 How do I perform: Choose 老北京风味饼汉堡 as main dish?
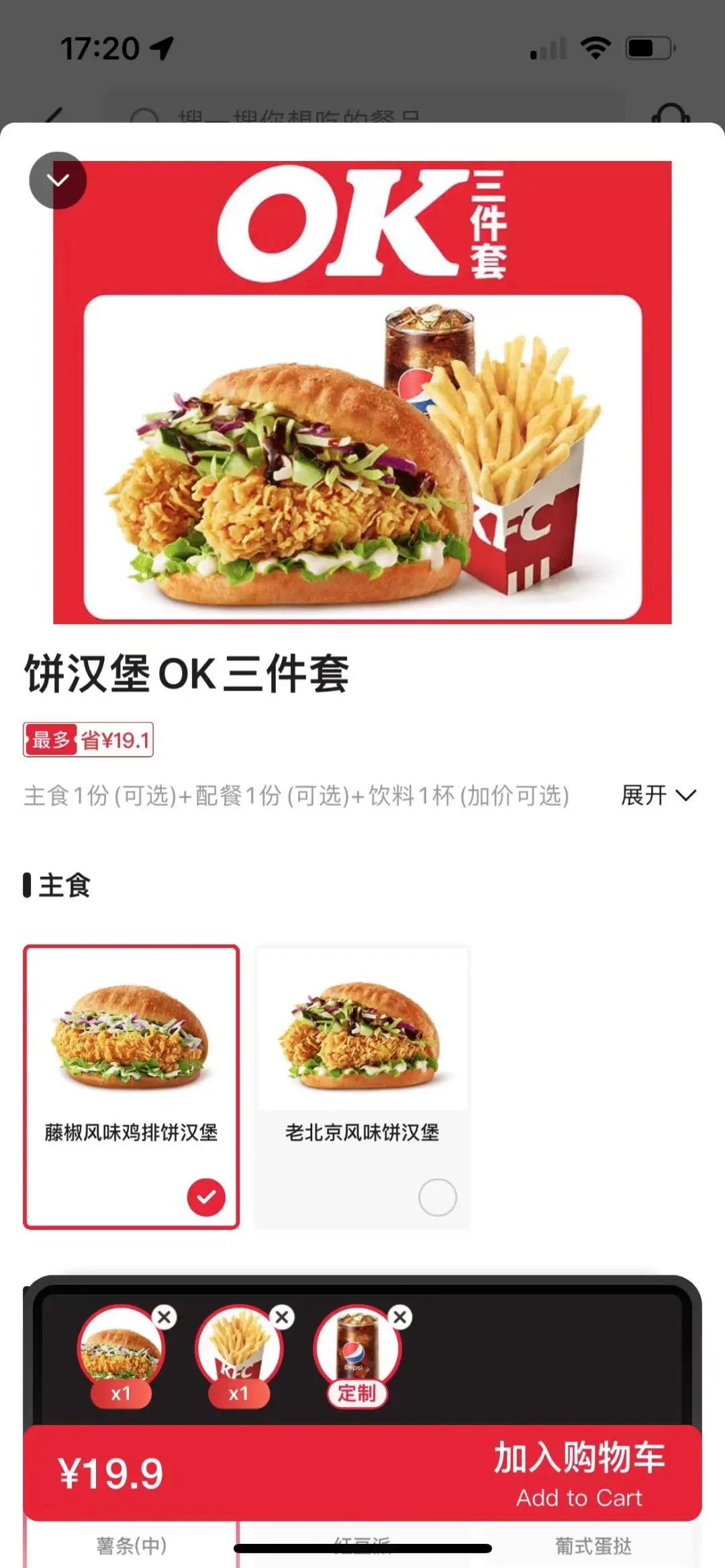click(362, 1086)
